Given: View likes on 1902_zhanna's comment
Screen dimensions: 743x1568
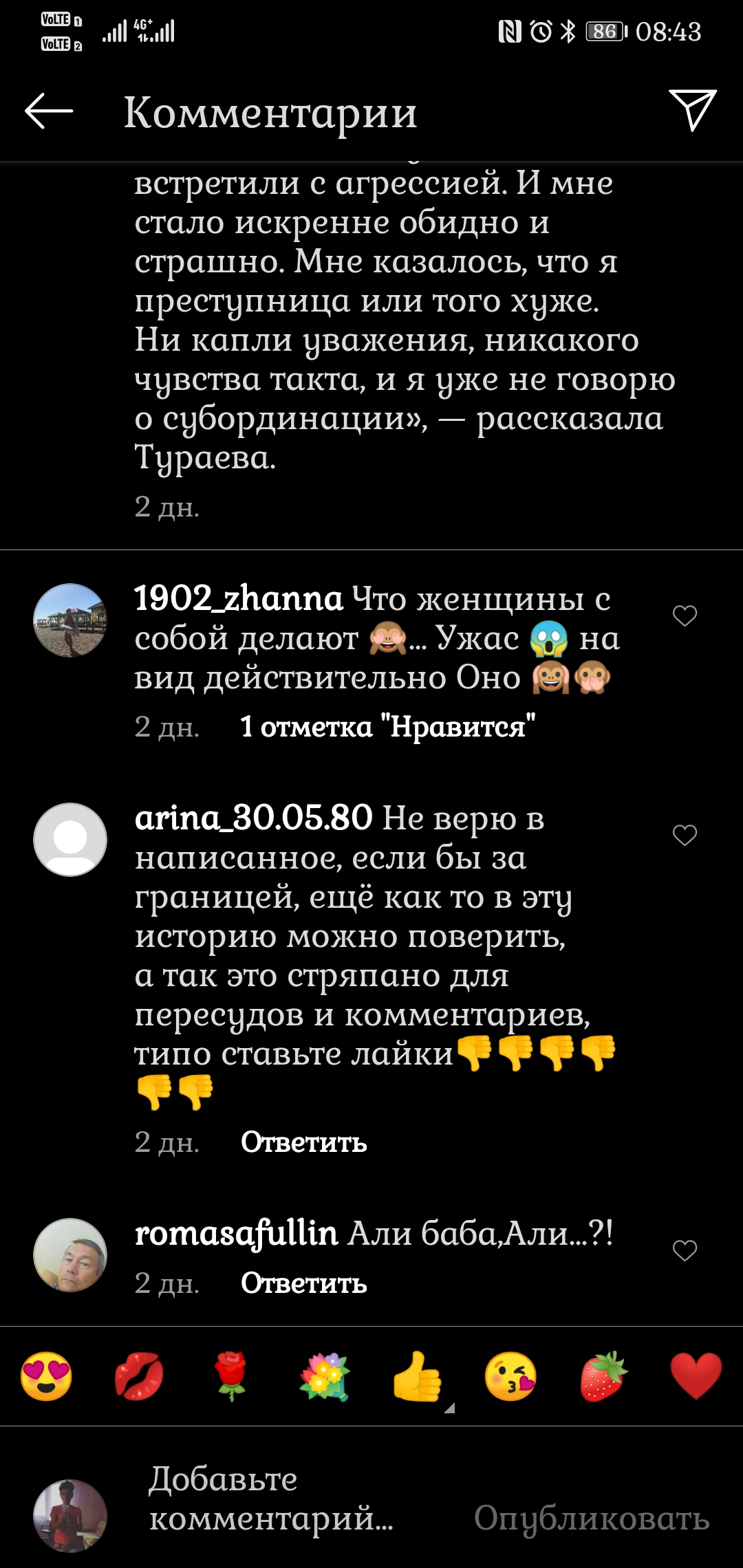Looking at the screenshot, I should point(387,727).
